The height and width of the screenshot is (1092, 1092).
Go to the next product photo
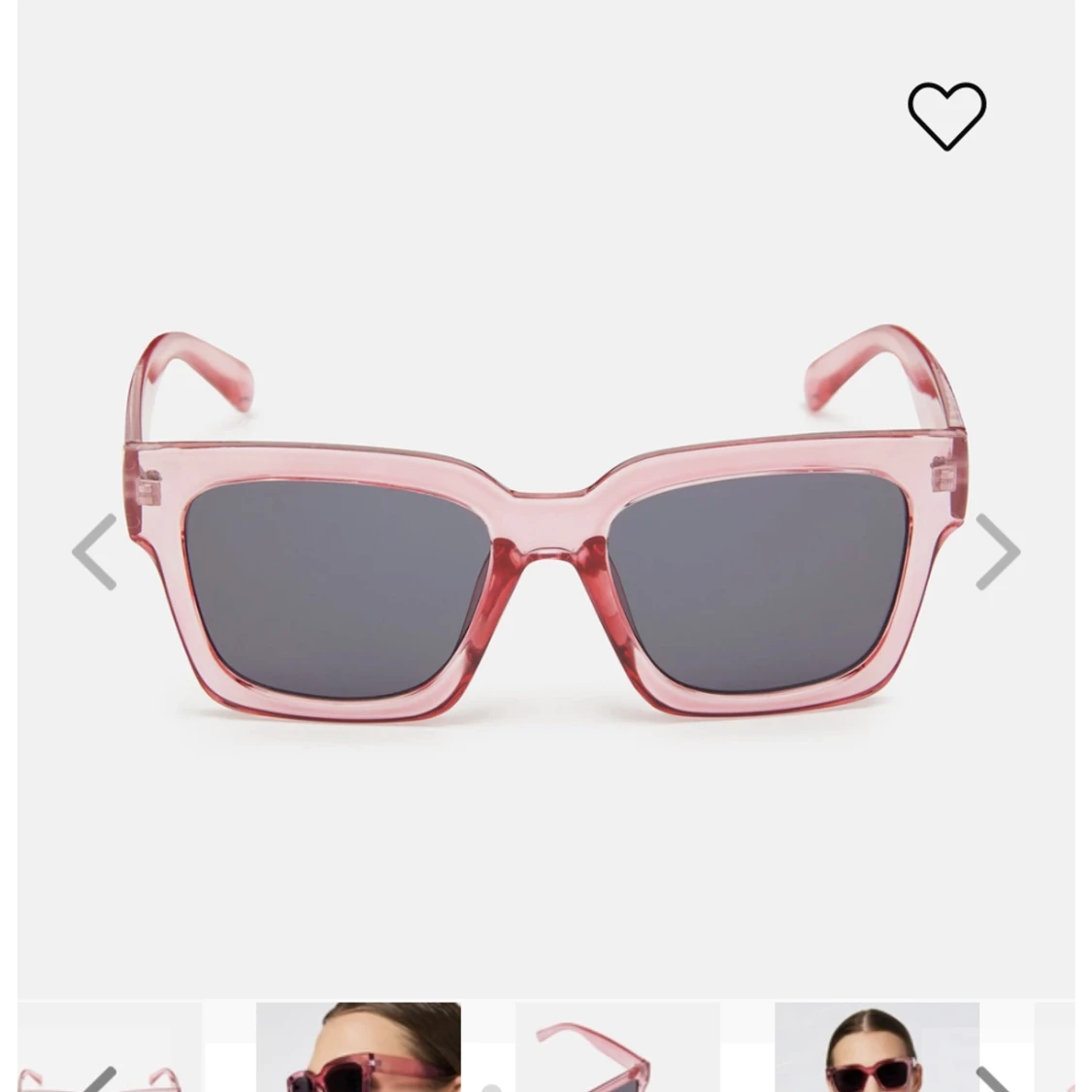(x=997, y=551)
